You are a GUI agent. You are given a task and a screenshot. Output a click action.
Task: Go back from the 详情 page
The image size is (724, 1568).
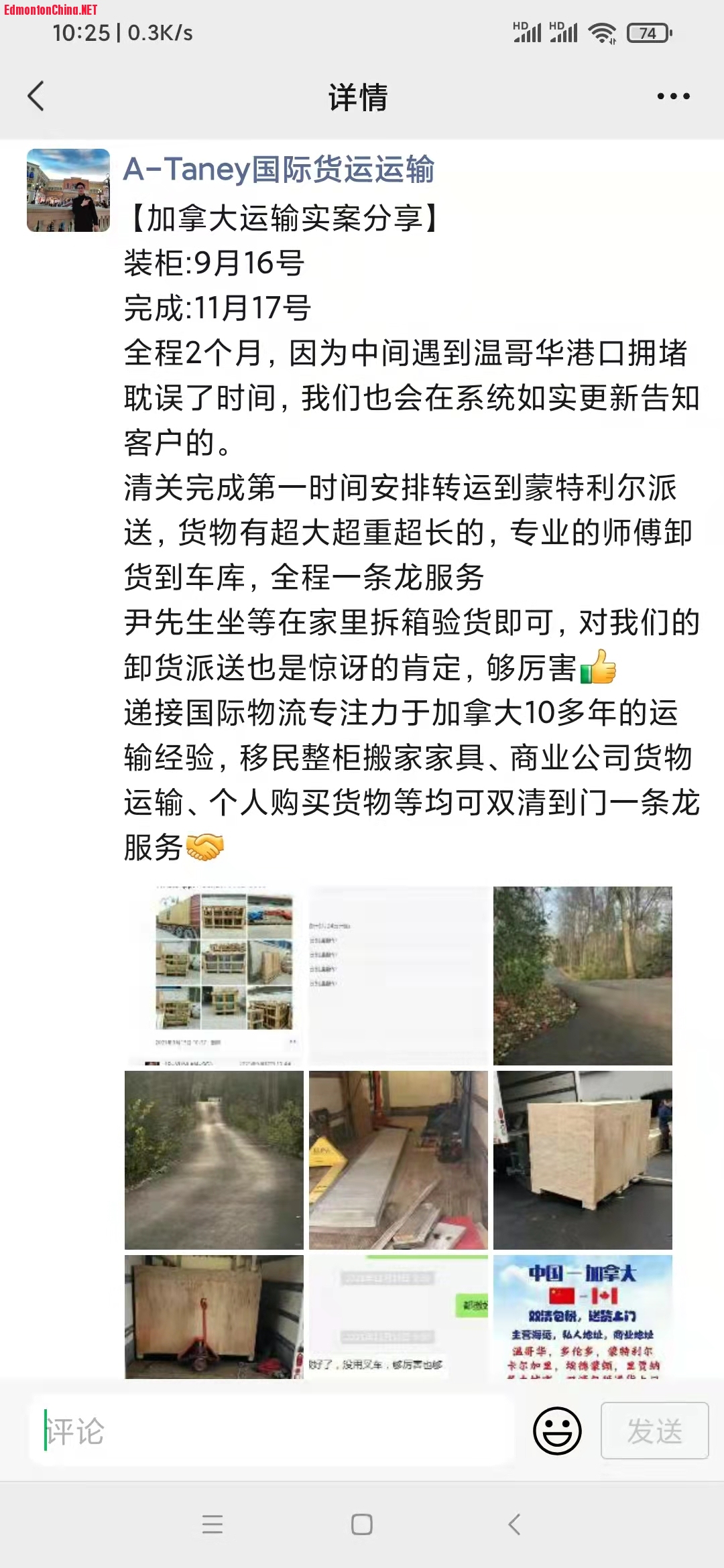pyautogui.click(x=36, y=96)
